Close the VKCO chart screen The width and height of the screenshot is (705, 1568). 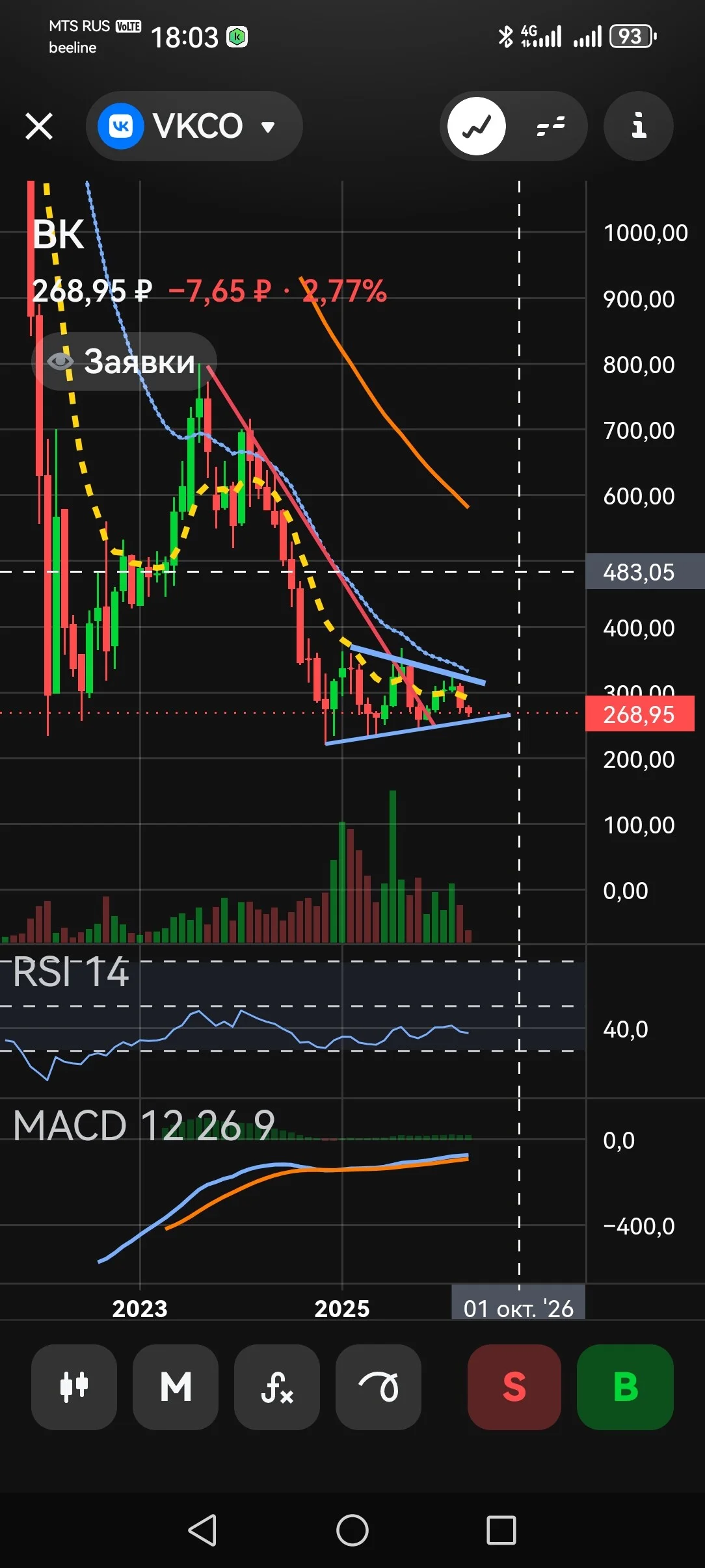click(x=39, y=126)
